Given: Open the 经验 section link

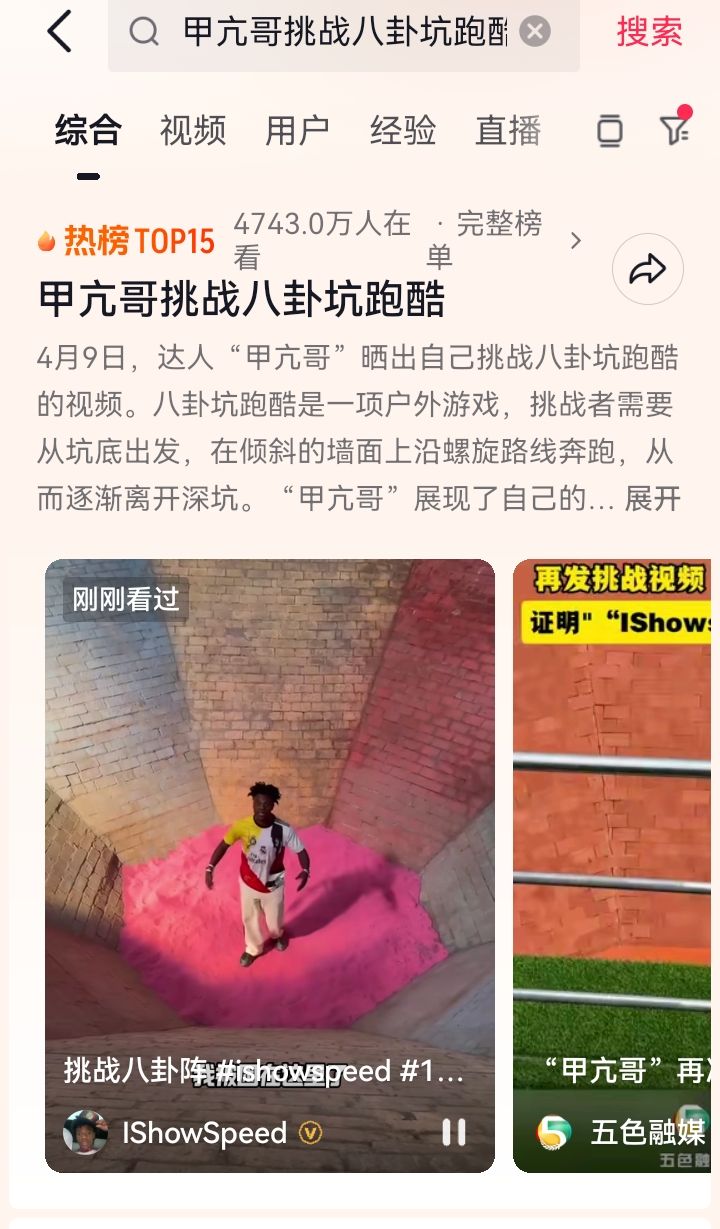Looking at the screenshot, I should click(x=402, y=129).
